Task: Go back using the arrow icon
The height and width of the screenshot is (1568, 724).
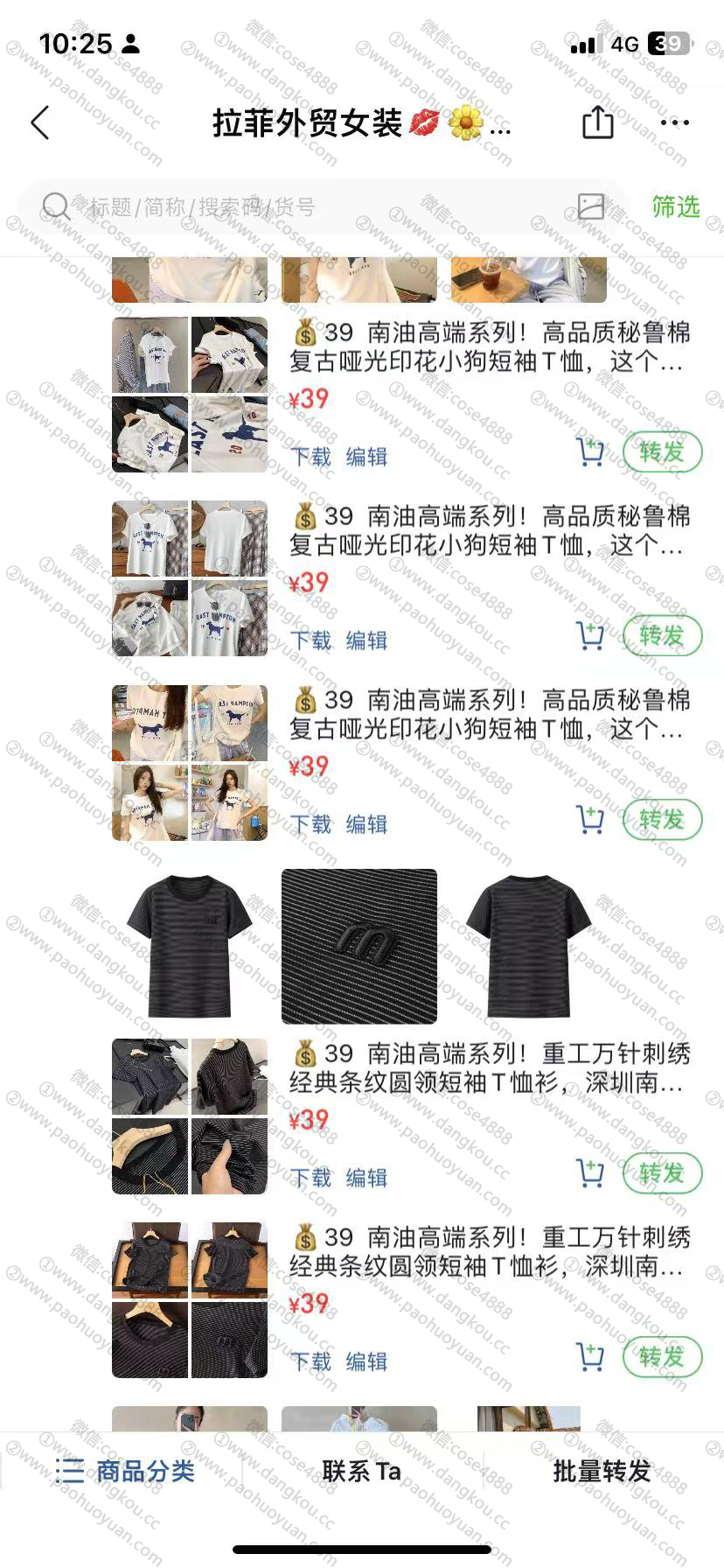Action: click(x=40, y=123)
